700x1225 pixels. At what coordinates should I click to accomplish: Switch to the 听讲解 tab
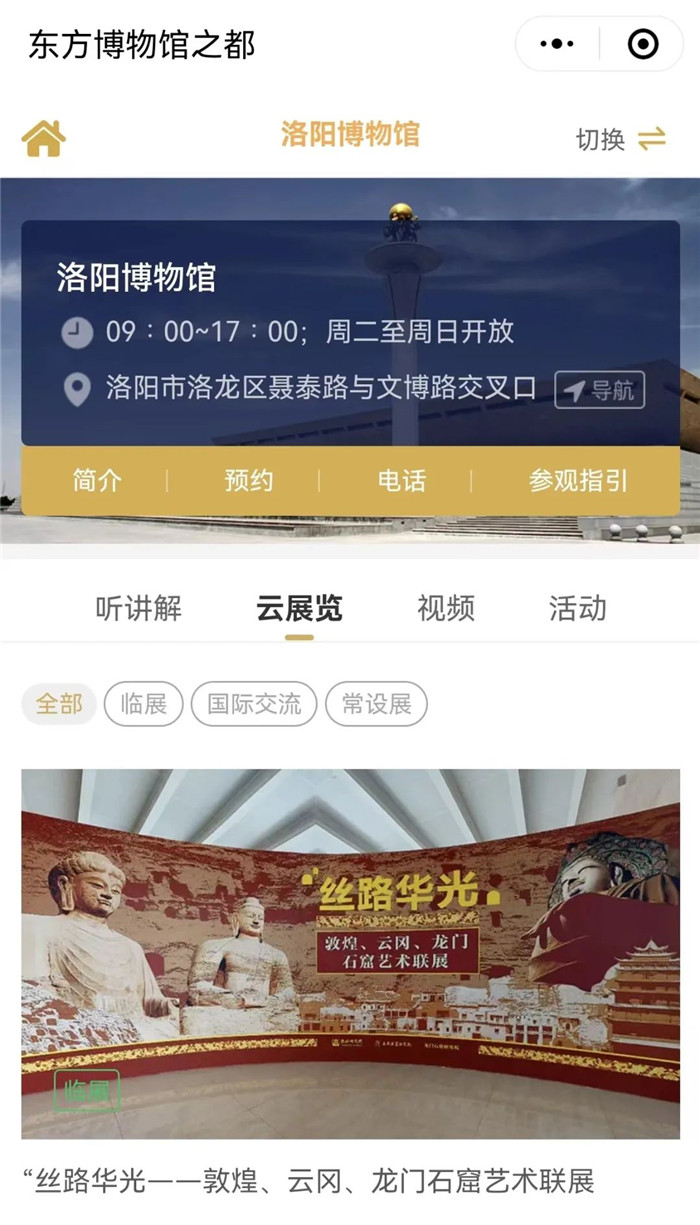click(139, 608)
